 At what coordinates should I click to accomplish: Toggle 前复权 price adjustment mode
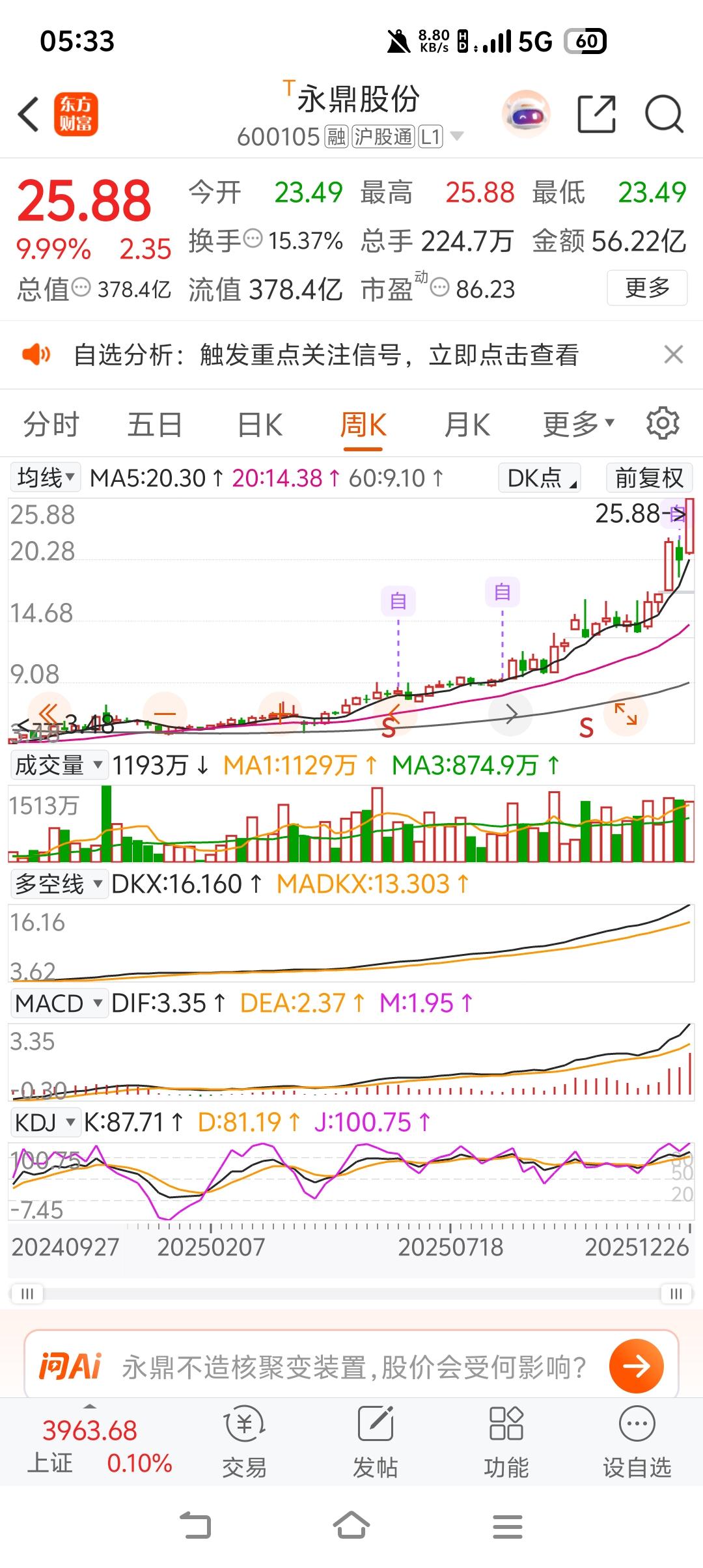[x=648, y=477]
